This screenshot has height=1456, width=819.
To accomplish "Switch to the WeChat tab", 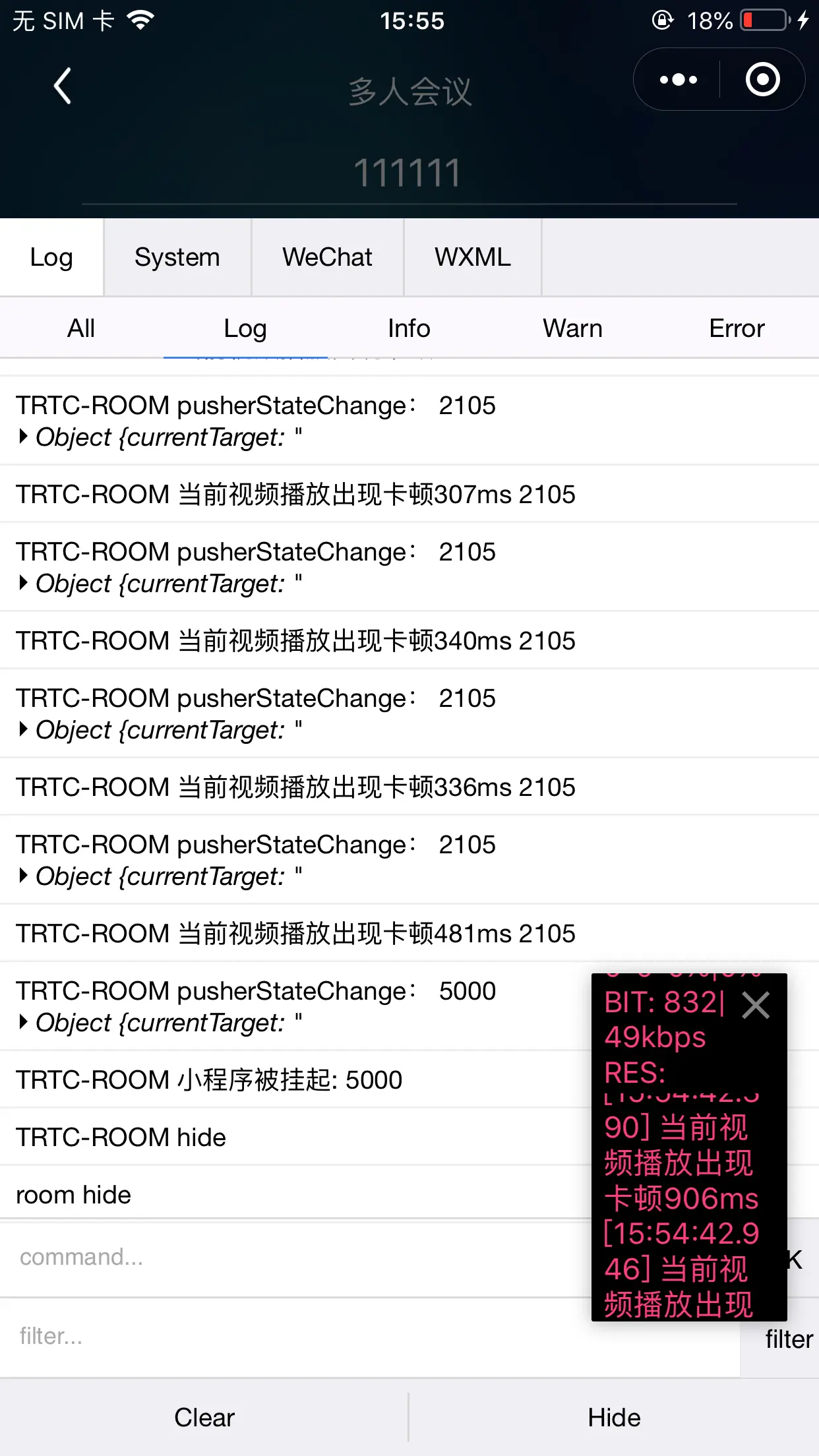I will (327, 257).
